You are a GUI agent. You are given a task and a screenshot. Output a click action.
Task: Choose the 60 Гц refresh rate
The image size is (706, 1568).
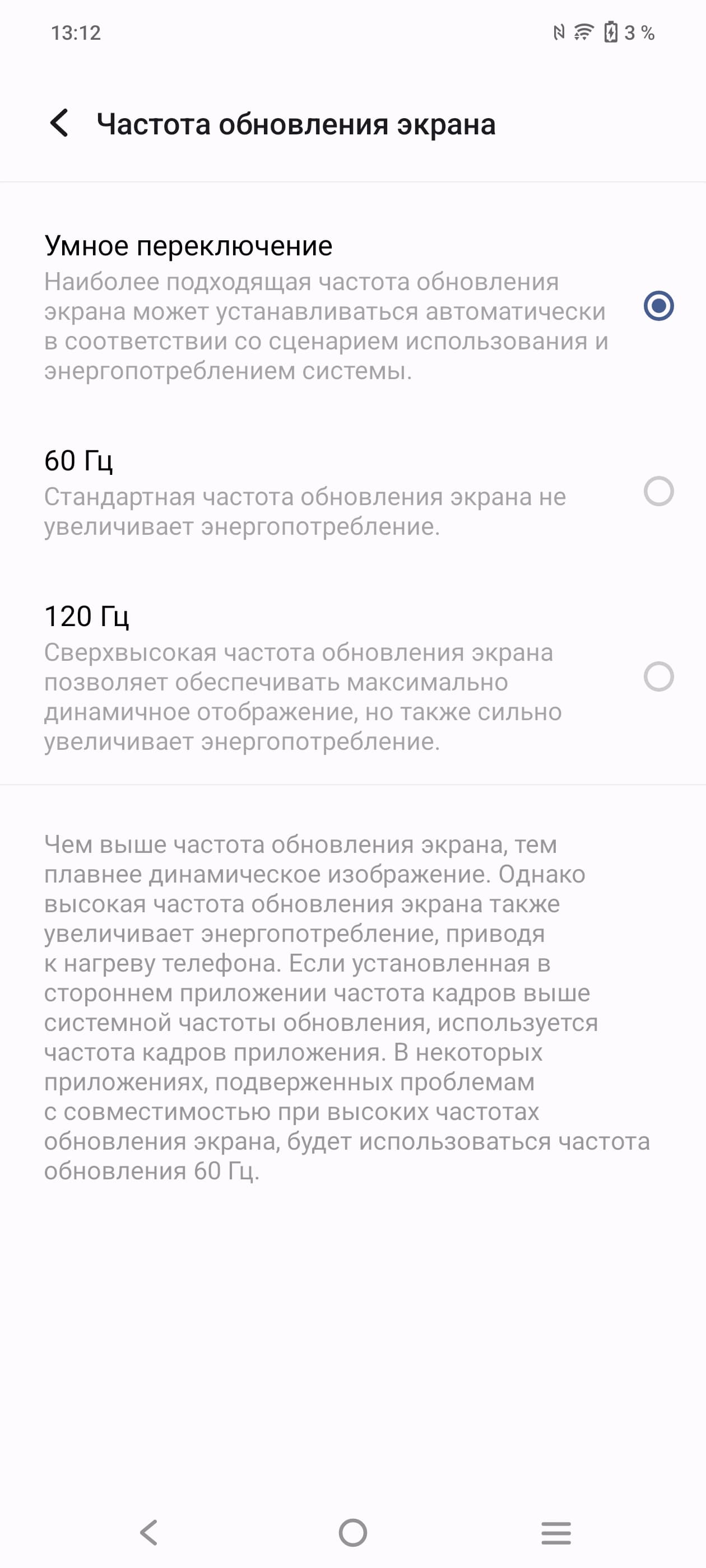[x=658, y=491]
